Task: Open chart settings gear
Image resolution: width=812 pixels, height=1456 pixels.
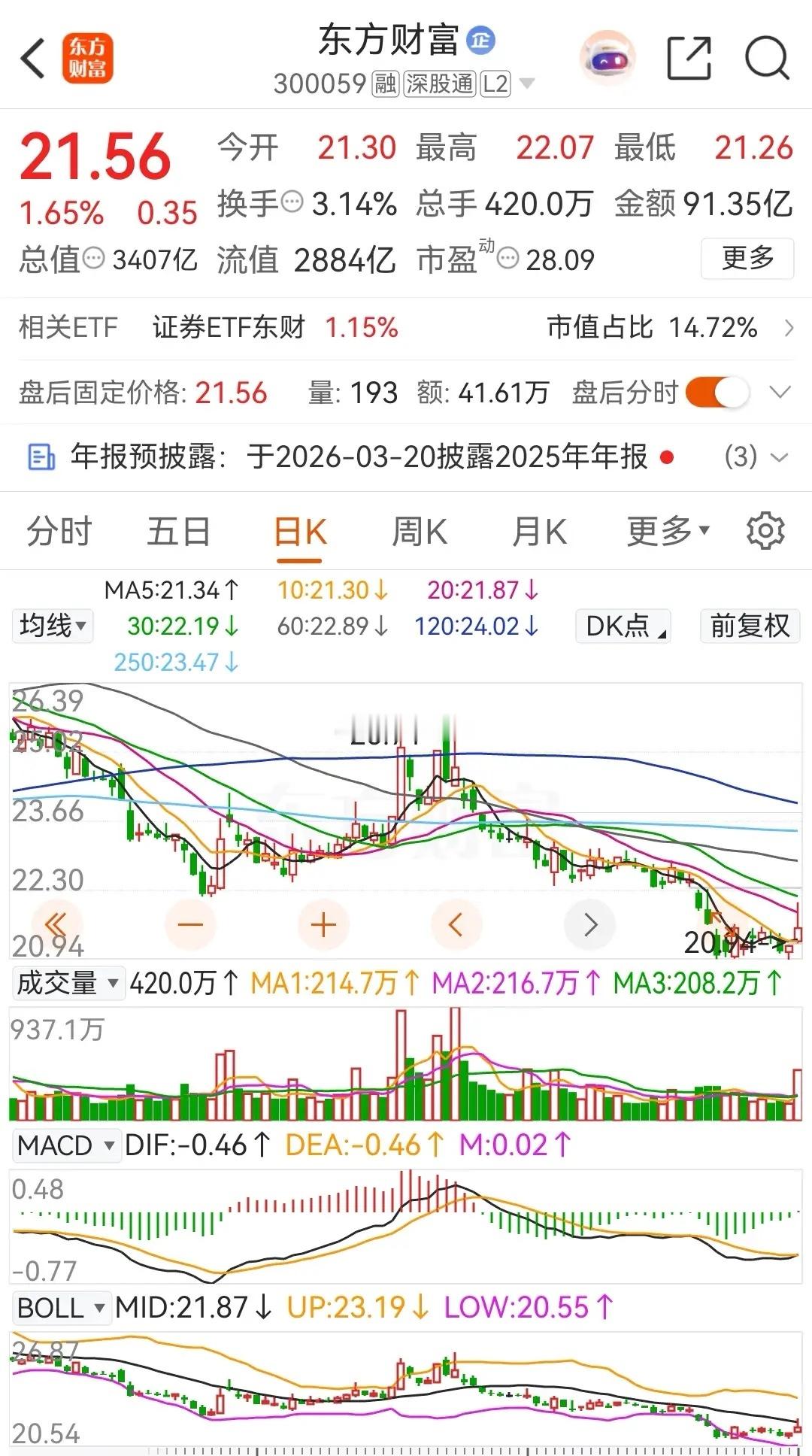Action: (765, 531)
